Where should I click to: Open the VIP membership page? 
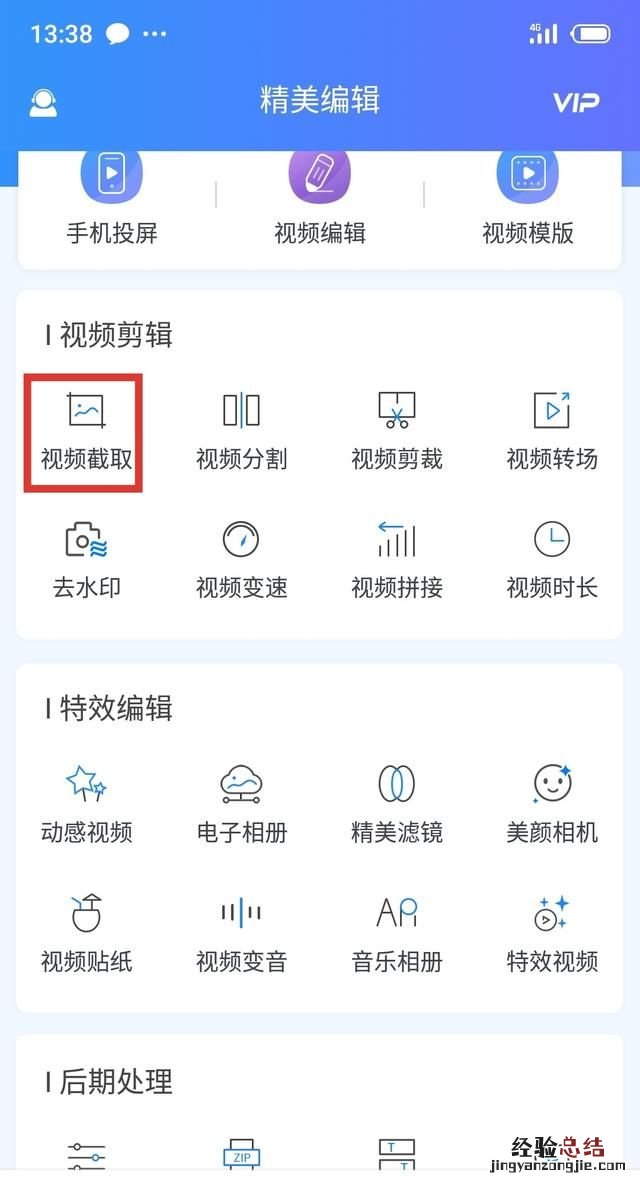pos(575,102)
